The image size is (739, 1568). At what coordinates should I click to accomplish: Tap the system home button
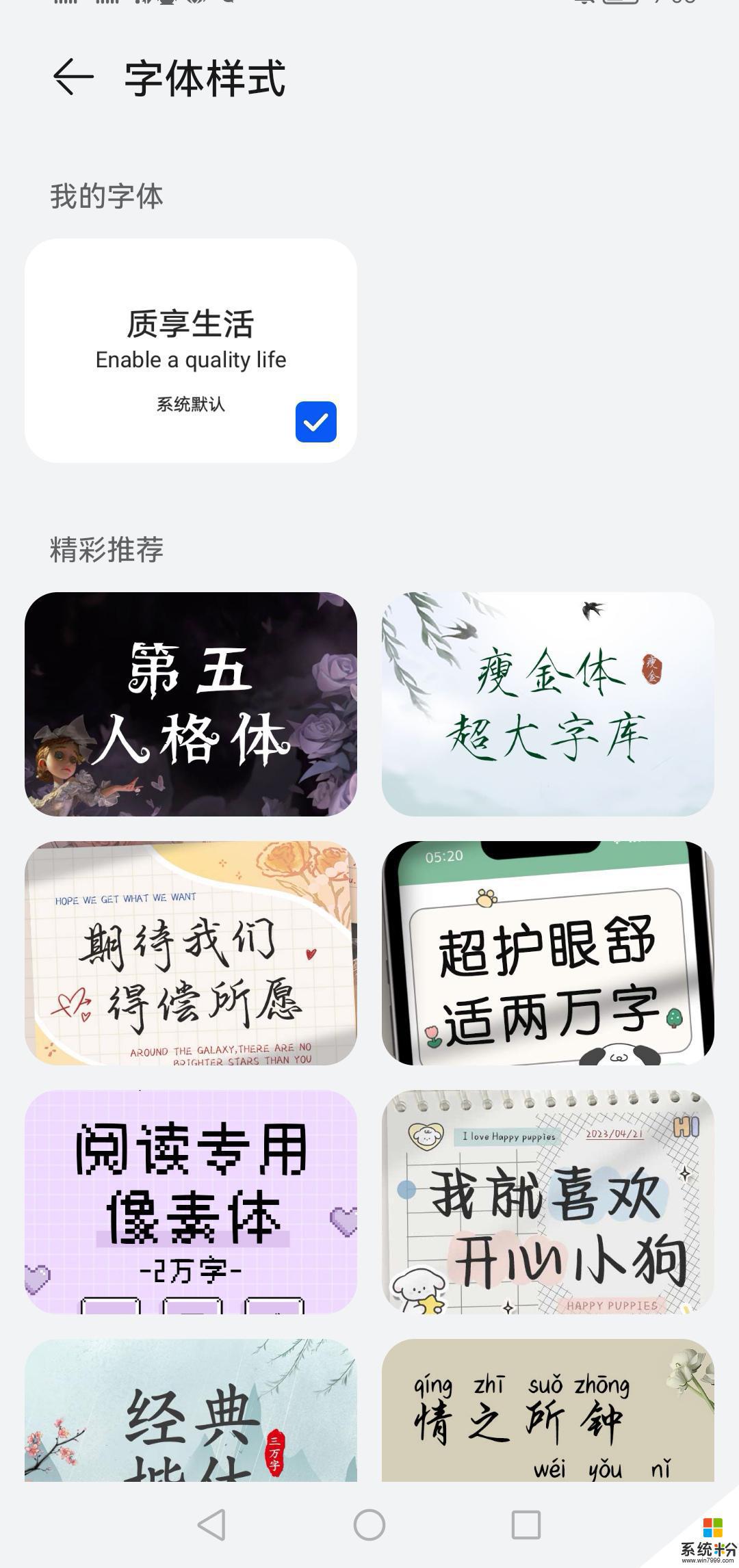pos(369,1525)
